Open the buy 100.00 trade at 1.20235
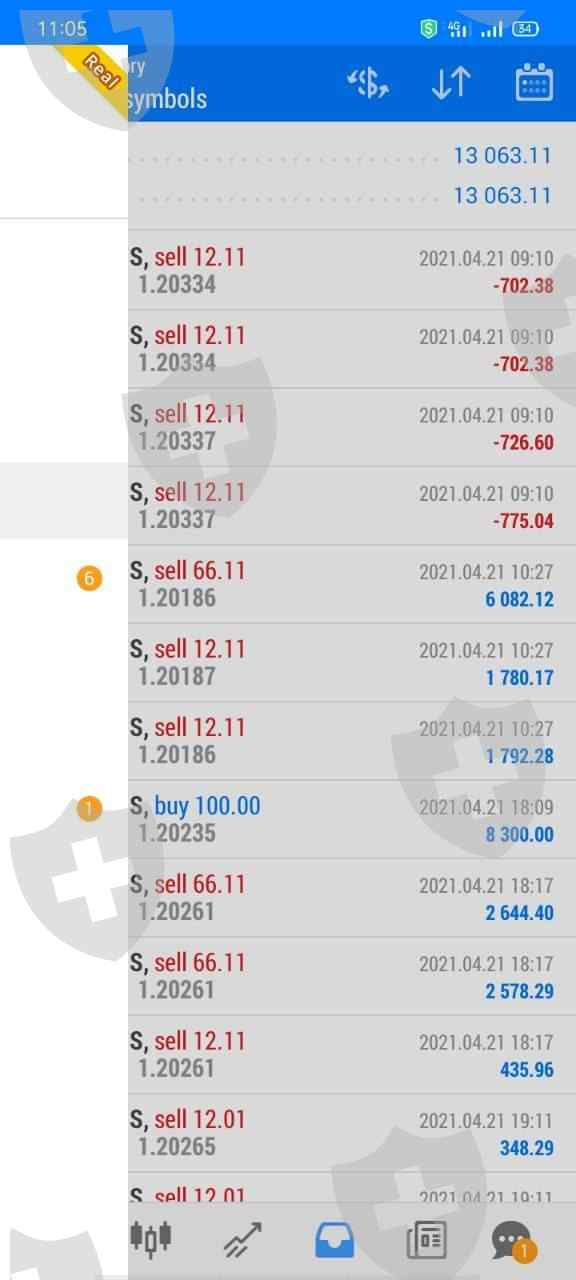The height and width of the screenshot is (1280, 576). 352,819
